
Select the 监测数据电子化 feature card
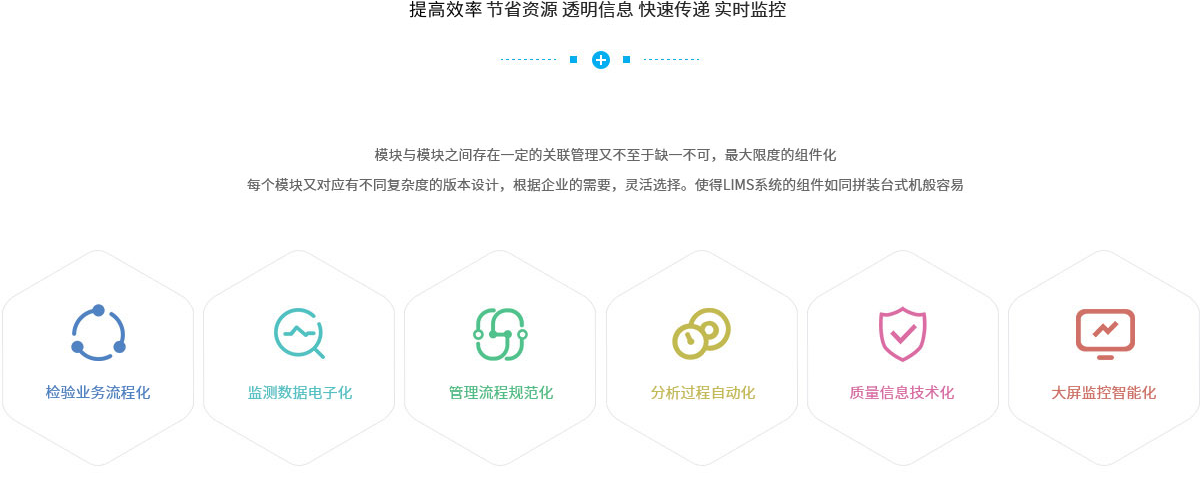299,358
